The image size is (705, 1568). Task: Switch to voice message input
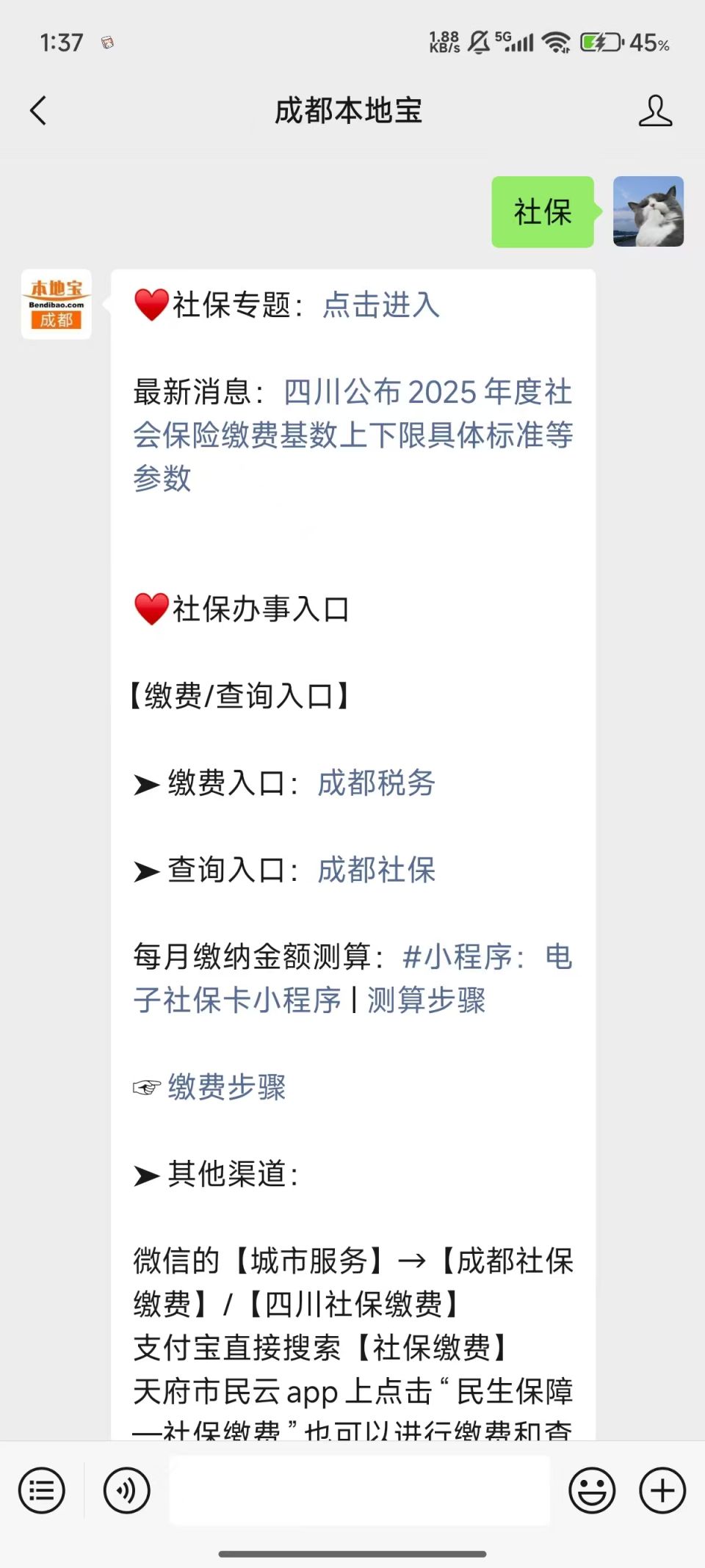(126, 1490)
